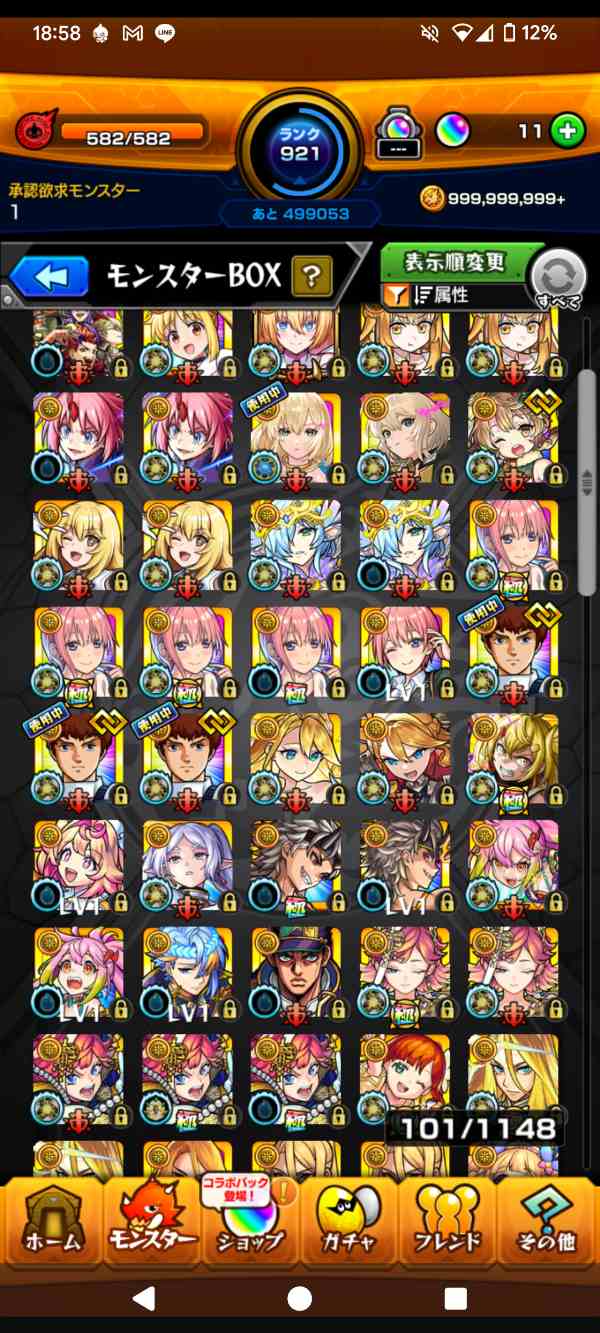Open the ショップ tab

pos(250,1226)
